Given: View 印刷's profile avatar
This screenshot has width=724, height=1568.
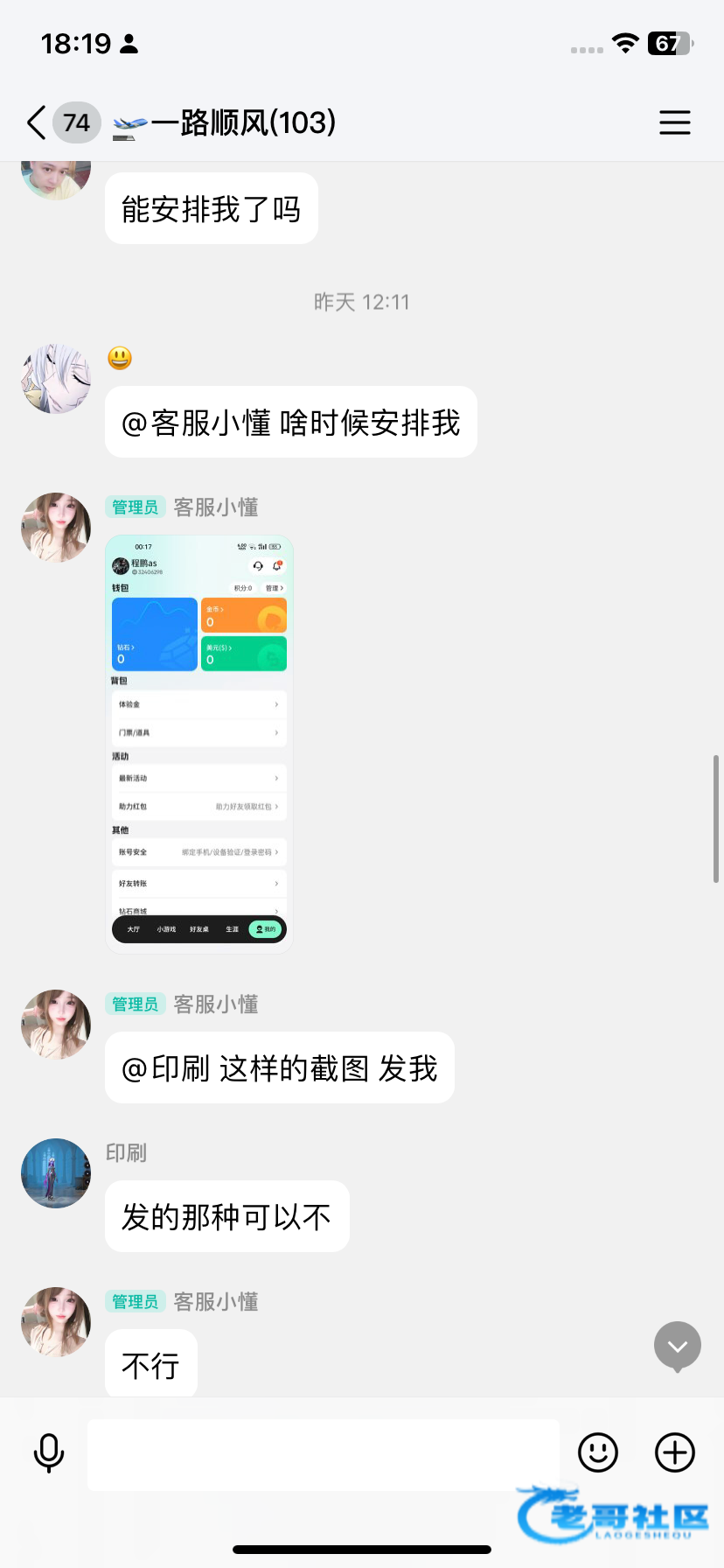Looking at the screenshot, I should click(56, 1173).
